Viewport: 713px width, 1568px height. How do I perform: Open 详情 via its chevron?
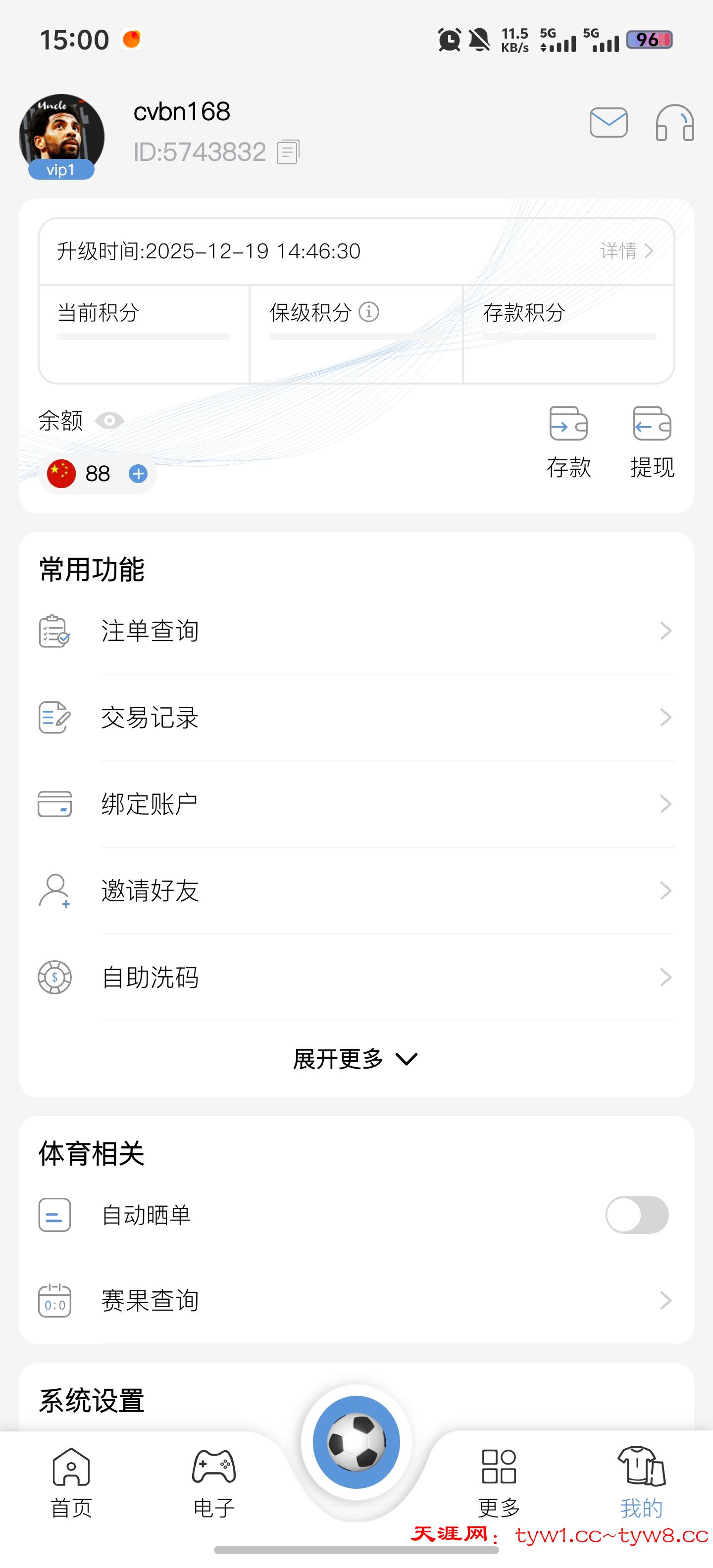(x=649, y=251)
